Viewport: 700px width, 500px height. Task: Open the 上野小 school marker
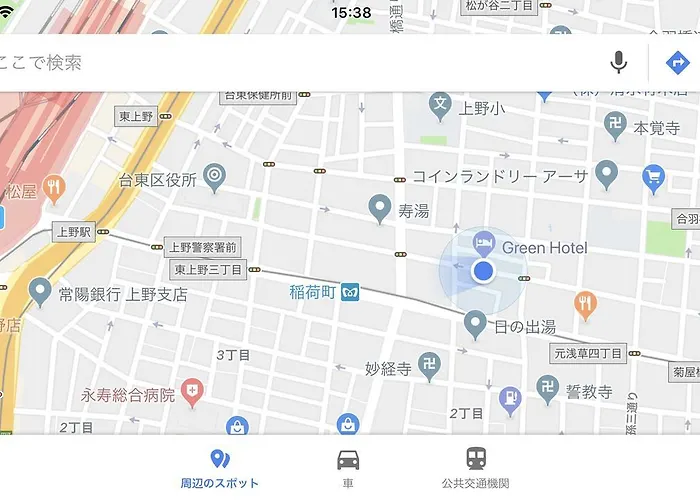coord(440,103)
